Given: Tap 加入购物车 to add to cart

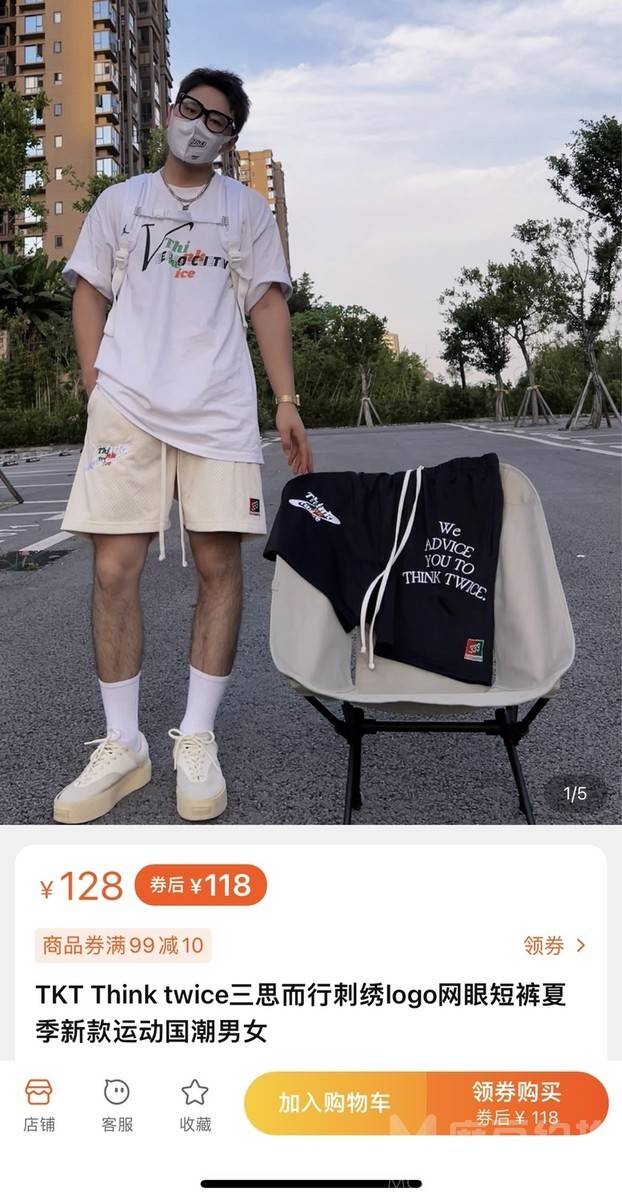Looking at the screenshot, I should (x=335, y=1103).
